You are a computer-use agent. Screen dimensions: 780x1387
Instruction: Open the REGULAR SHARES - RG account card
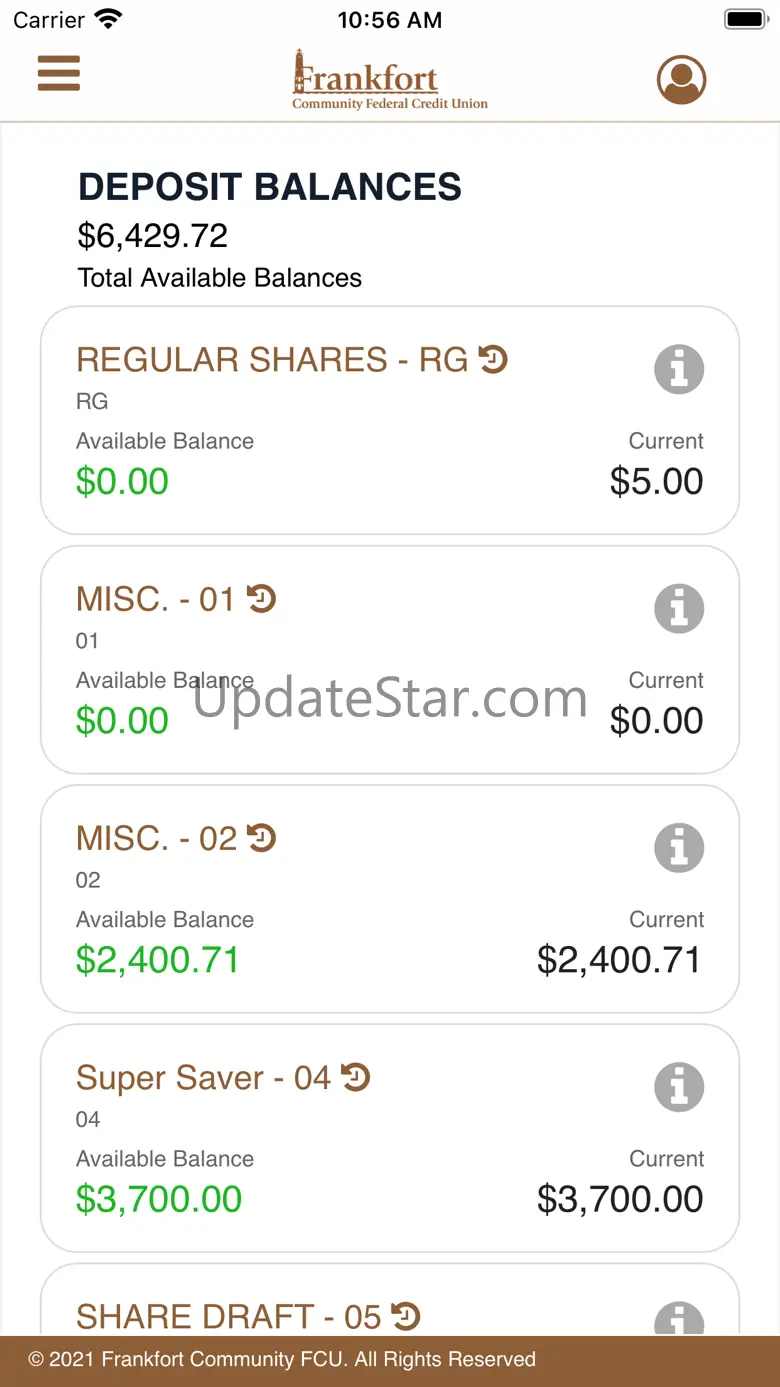click(x=390, y=420)
